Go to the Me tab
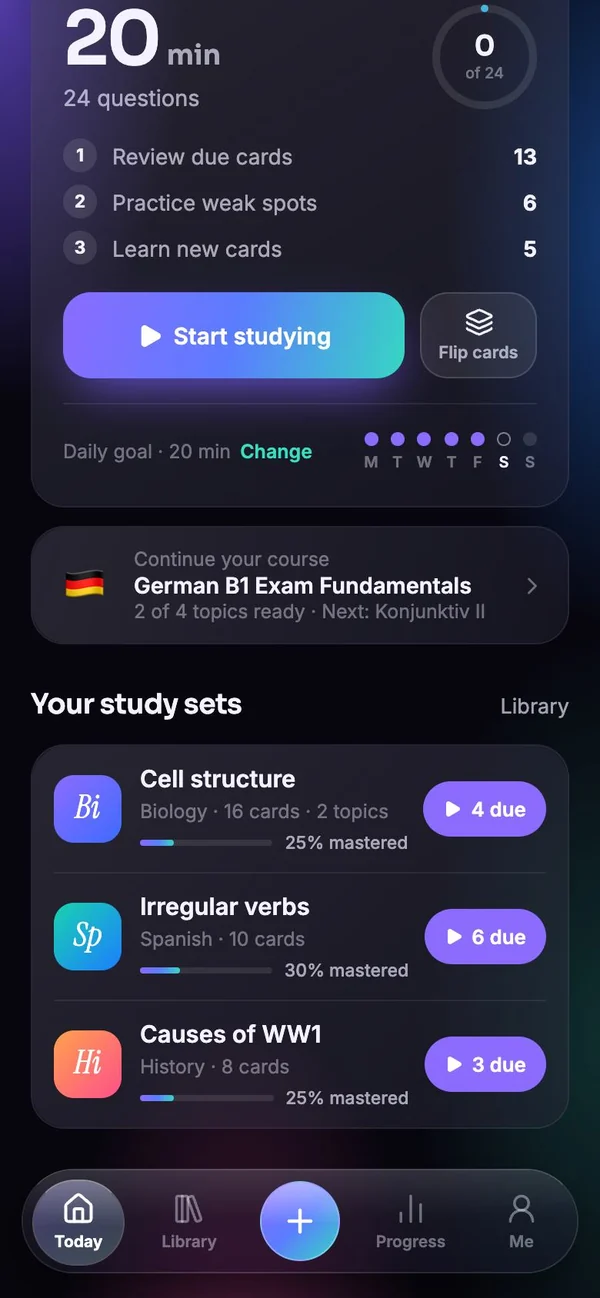 pyautogui.click(x=521, y=1221)
